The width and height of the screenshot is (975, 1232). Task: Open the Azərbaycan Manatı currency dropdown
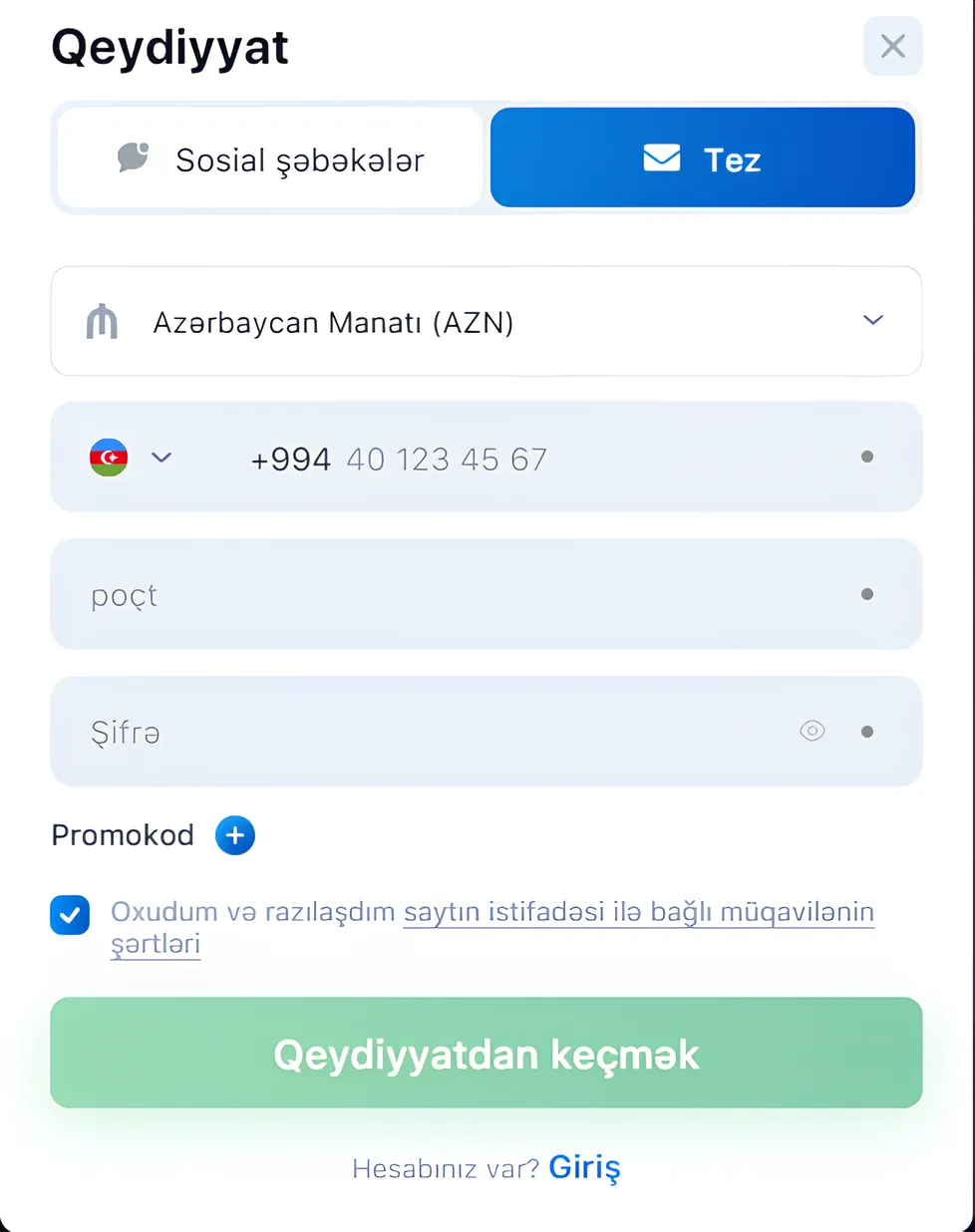(872, 321)
